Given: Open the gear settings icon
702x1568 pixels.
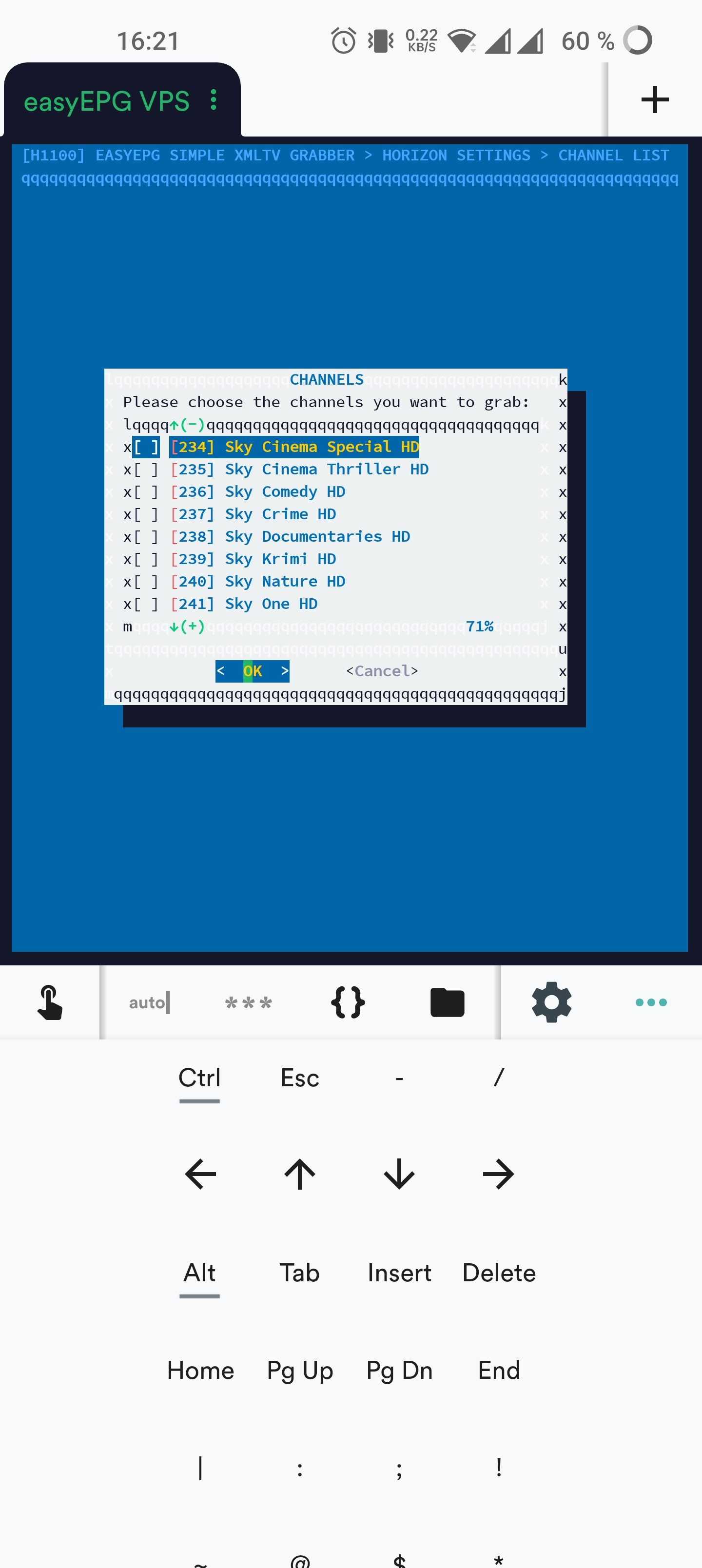Looking at the screenshot, I should pos(551,1002).
